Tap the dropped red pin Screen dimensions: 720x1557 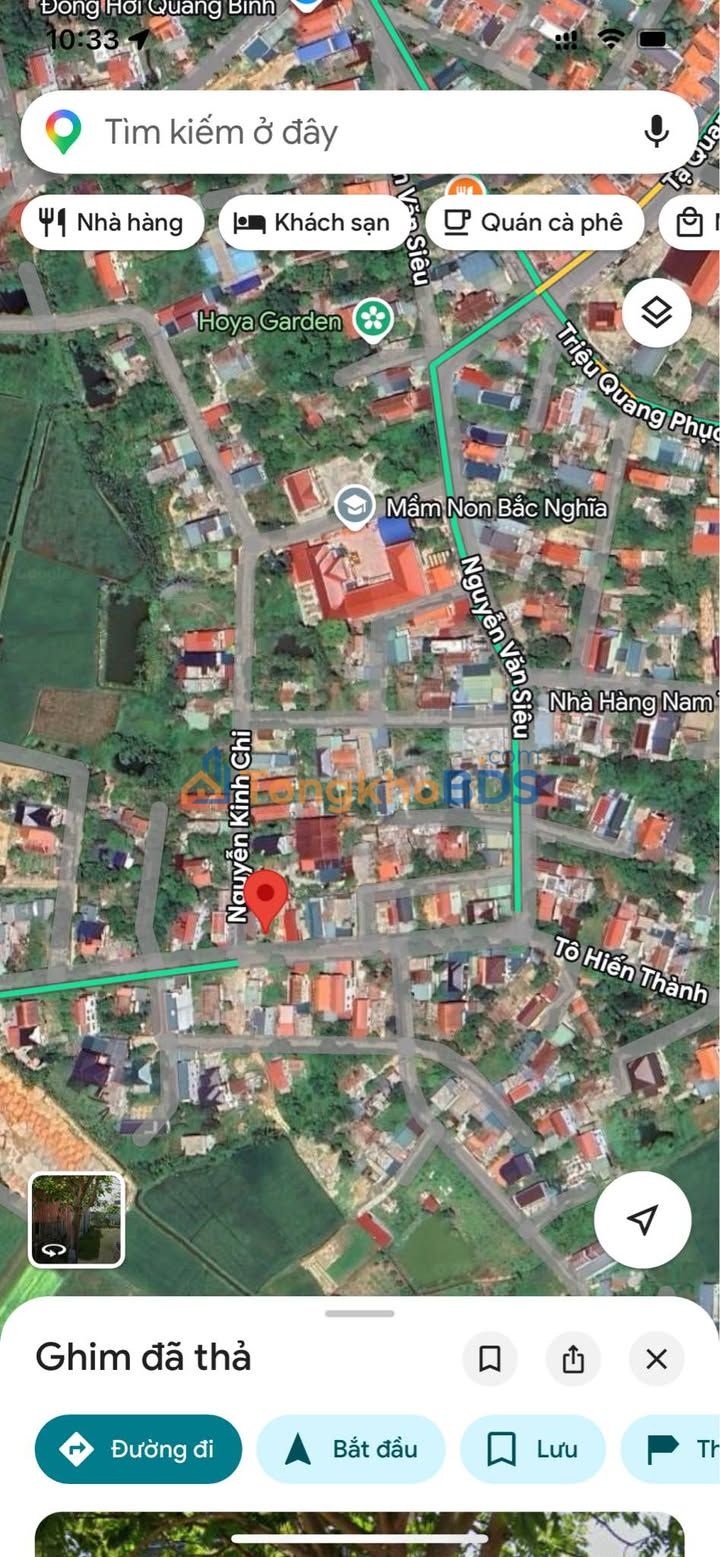tap(266, 897)
